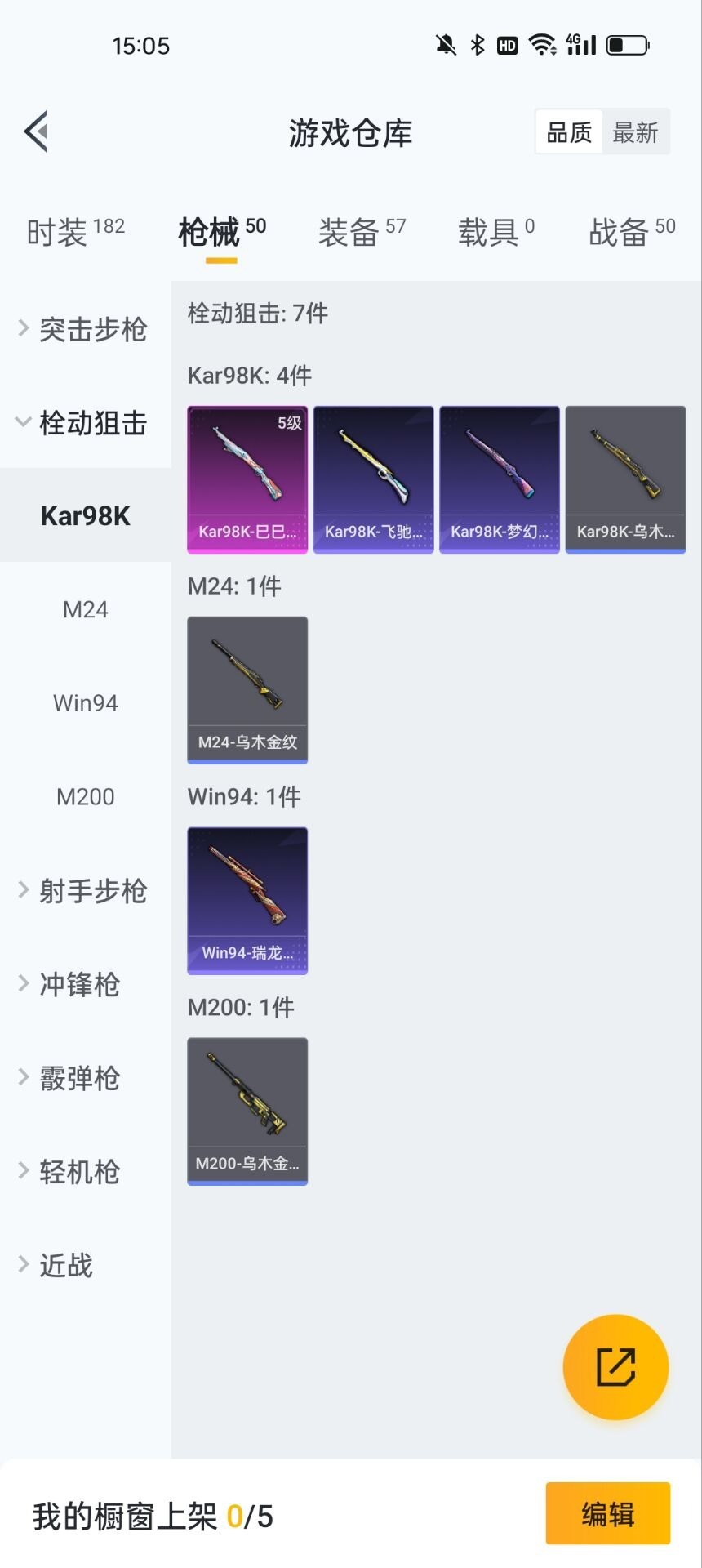Go back from 游戏仓库

point(36,131)
